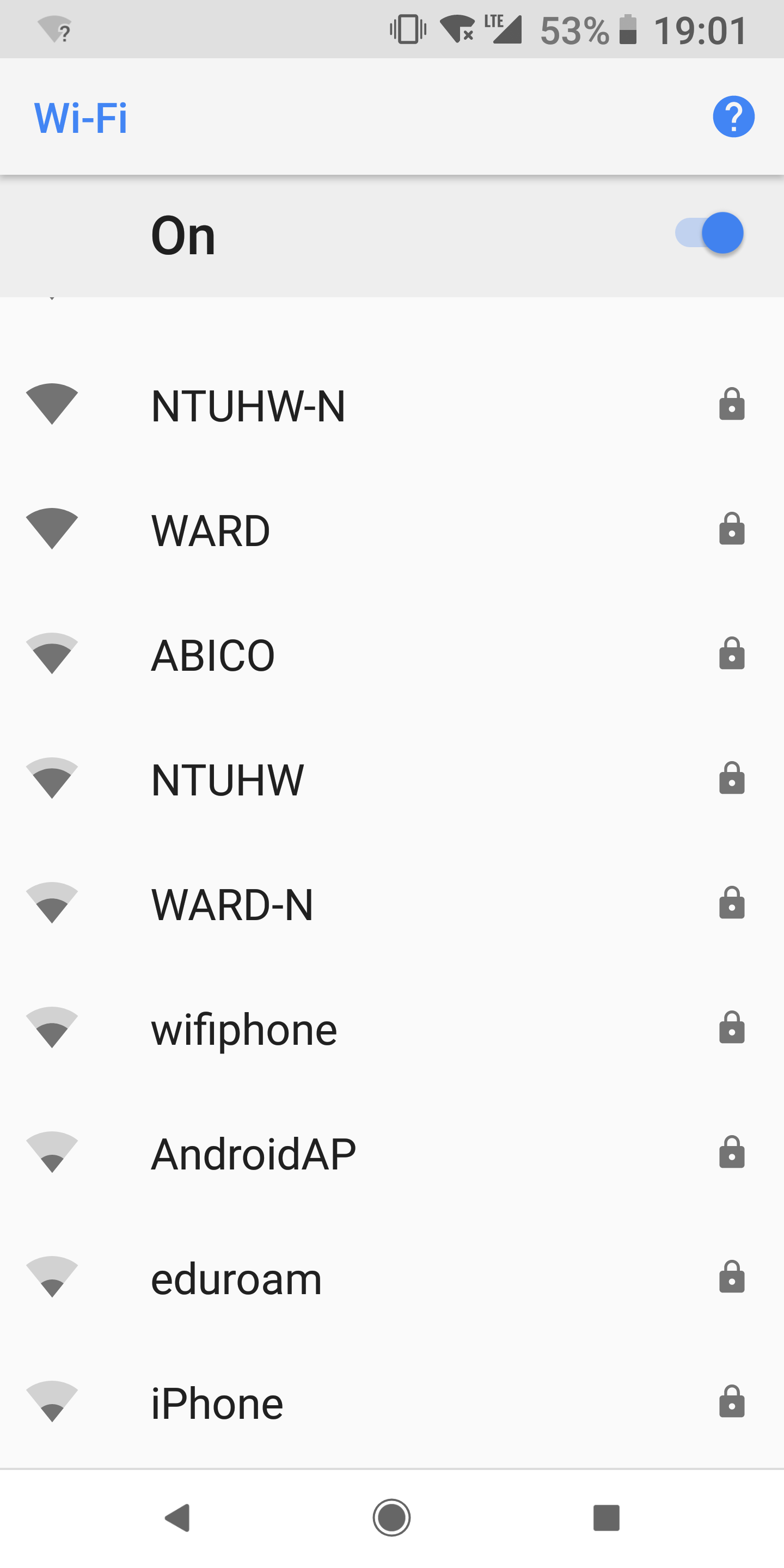Screen dimensions: 784x1568
Task: Open recent apps from navigation bar
Action: click(605, 1517)
